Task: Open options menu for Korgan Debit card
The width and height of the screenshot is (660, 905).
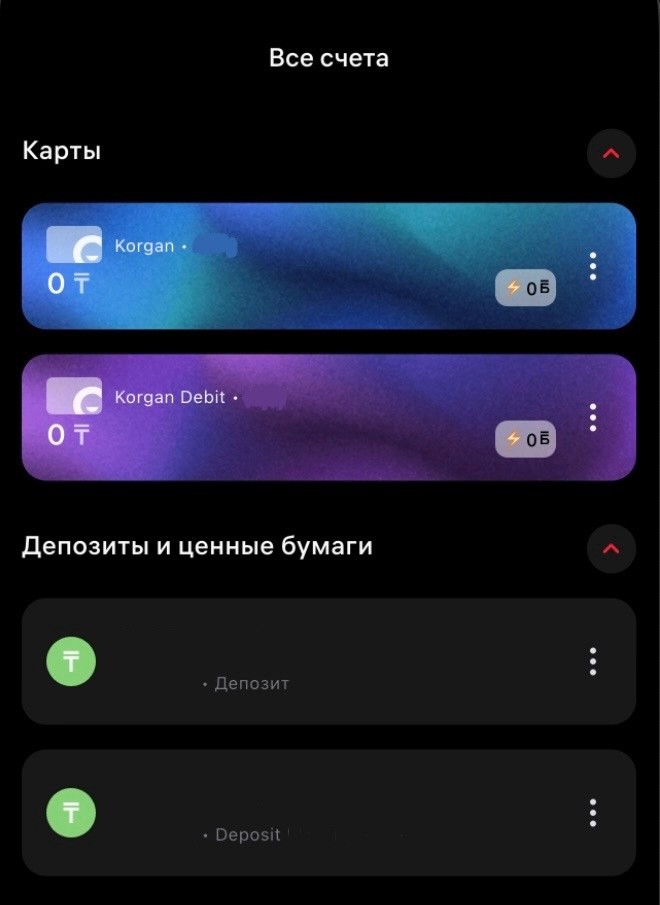Action: (x=593, y=417)
